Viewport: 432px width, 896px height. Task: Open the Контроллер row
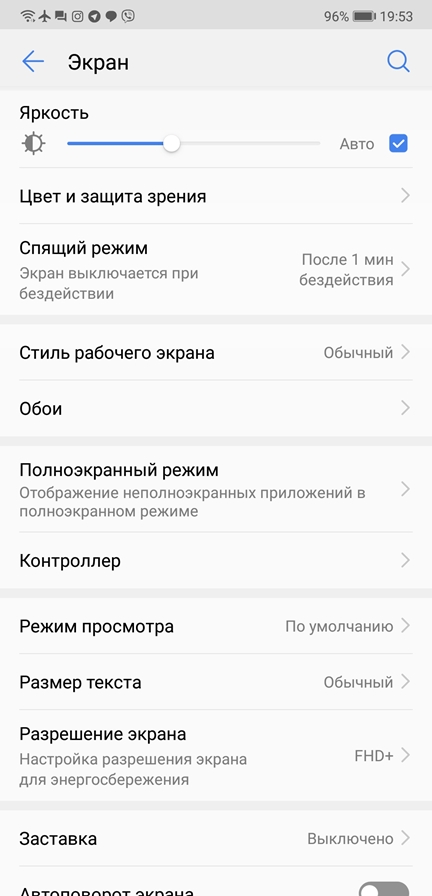[x=216, y=561]
